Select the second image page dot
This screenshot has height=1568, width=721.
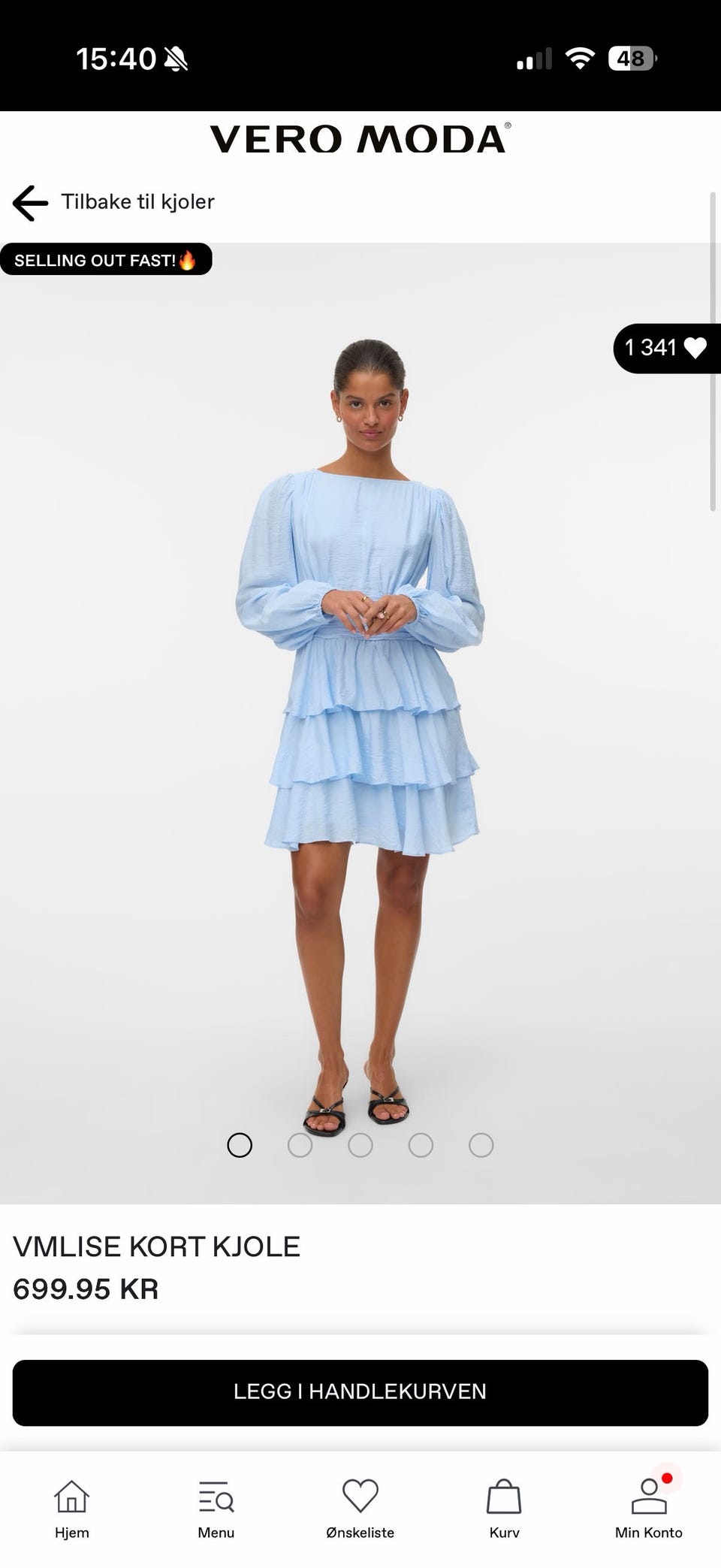point(300,1145)
